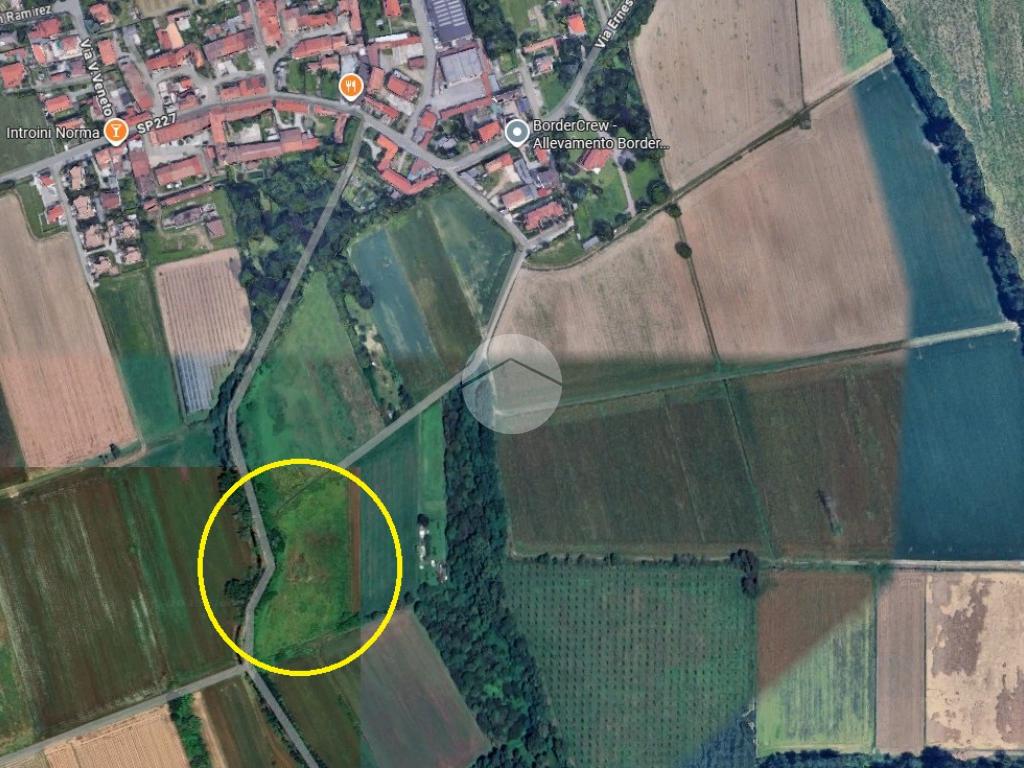Select the BorderCrew Allevamento Border place pin
Screen dimensions: 1024x768
(517, 131)
